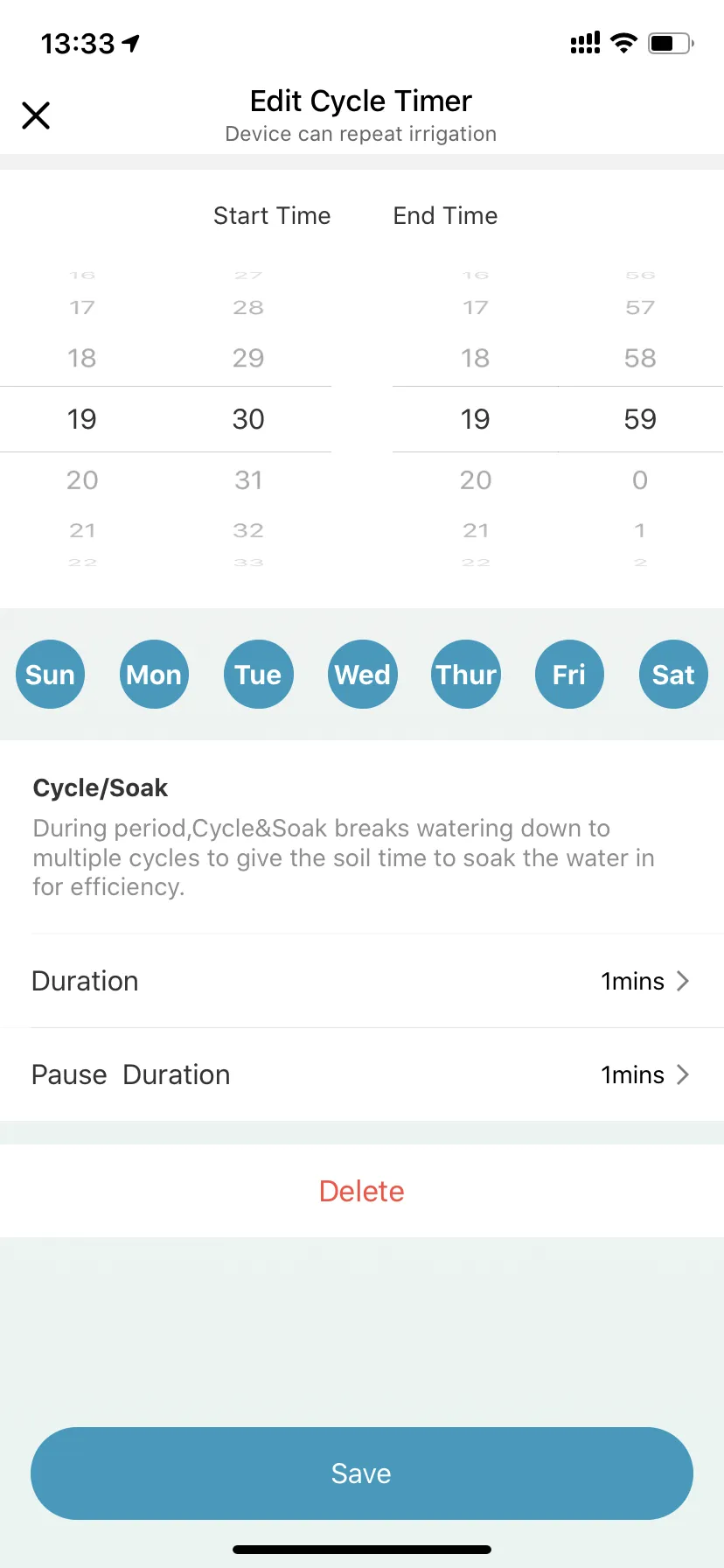Screen dimensions: 724x1568
Task: Save the cycle timer
Action: 362,1473
